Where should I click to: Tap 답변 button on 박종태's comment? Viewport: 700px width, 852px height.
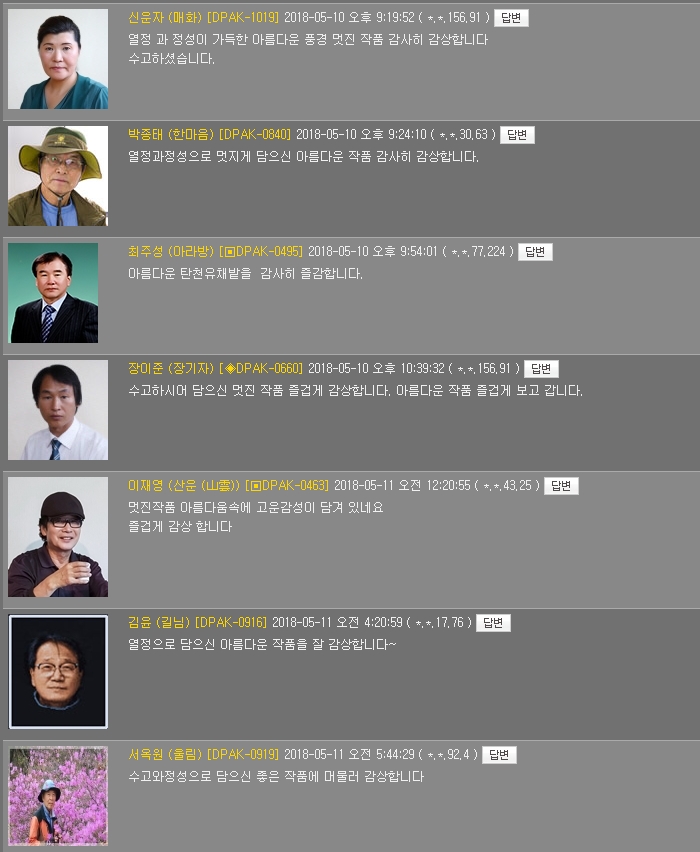(x=517, y=135)
